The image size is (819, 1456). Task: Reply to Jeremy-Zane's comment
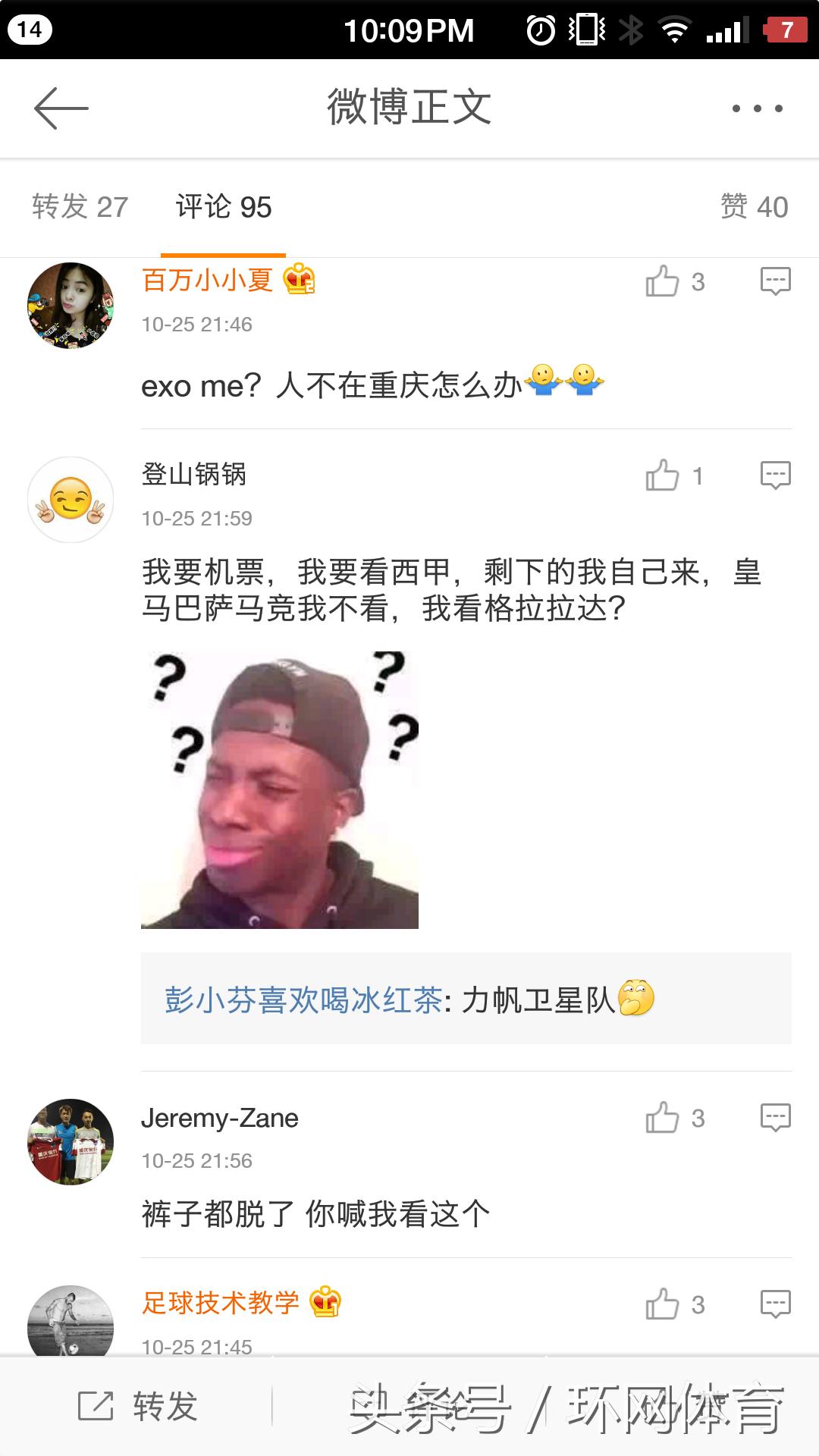click(x=775, y=1118)
